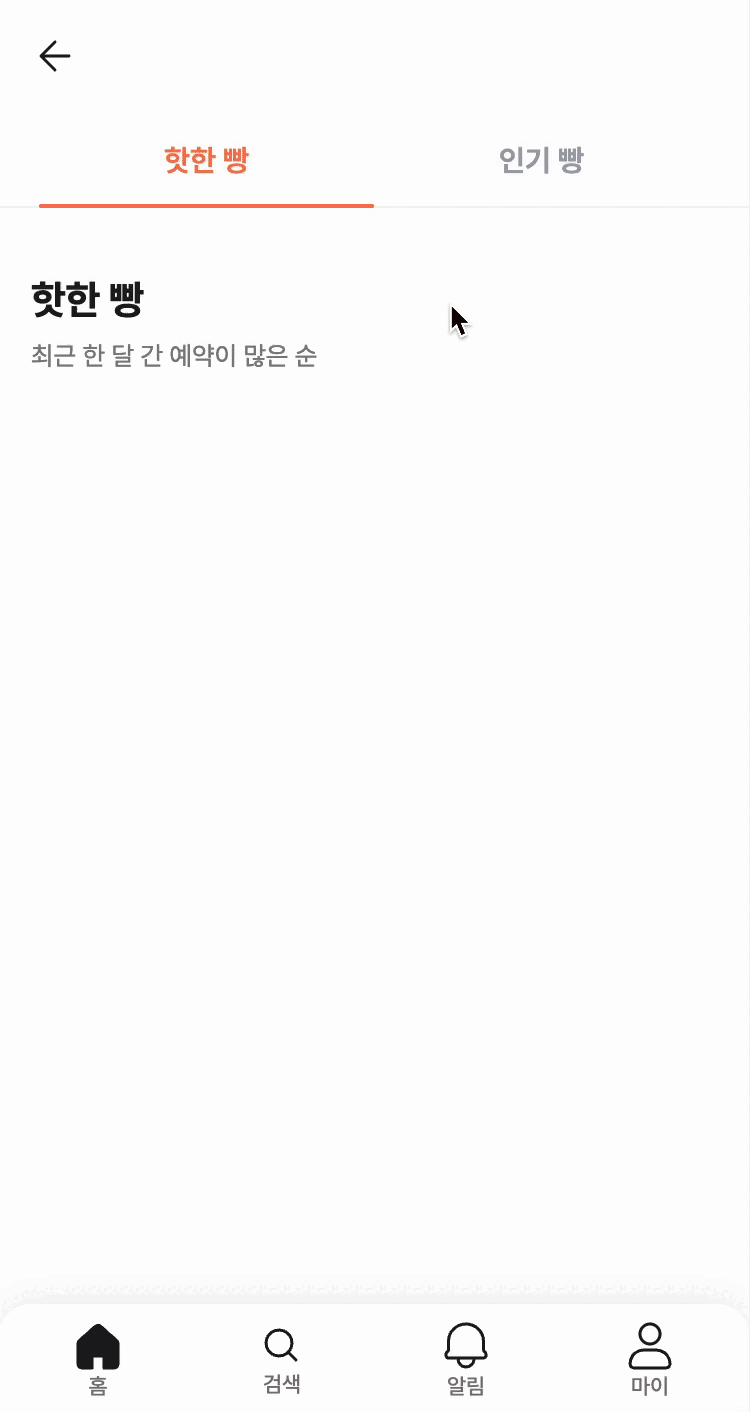This screenshot has width=750, height=1412.
Task: Open the 홈 tab in bottom navigation
Action: point(98,1358)
